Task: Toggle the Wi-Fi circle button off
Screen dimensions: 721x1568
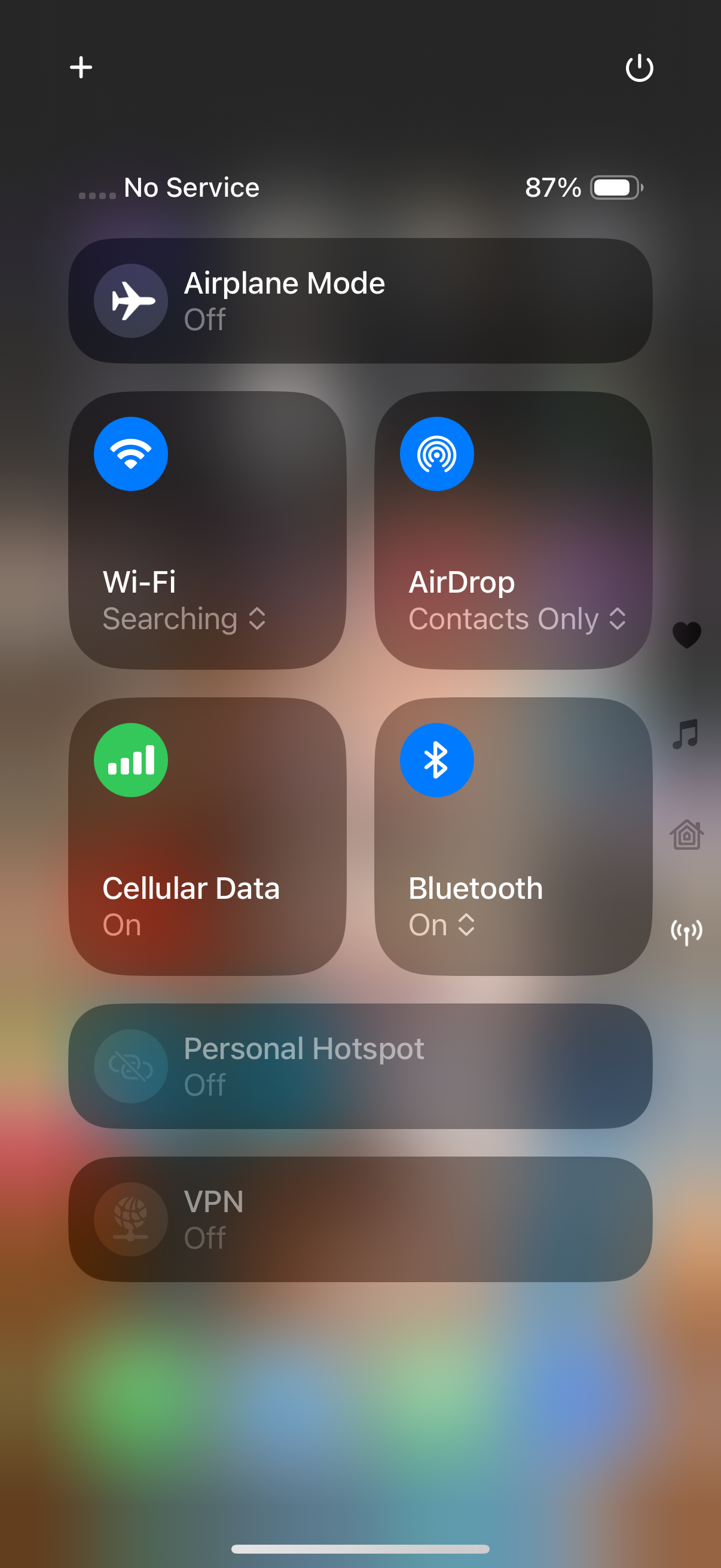Action: [x=131, y=454]
